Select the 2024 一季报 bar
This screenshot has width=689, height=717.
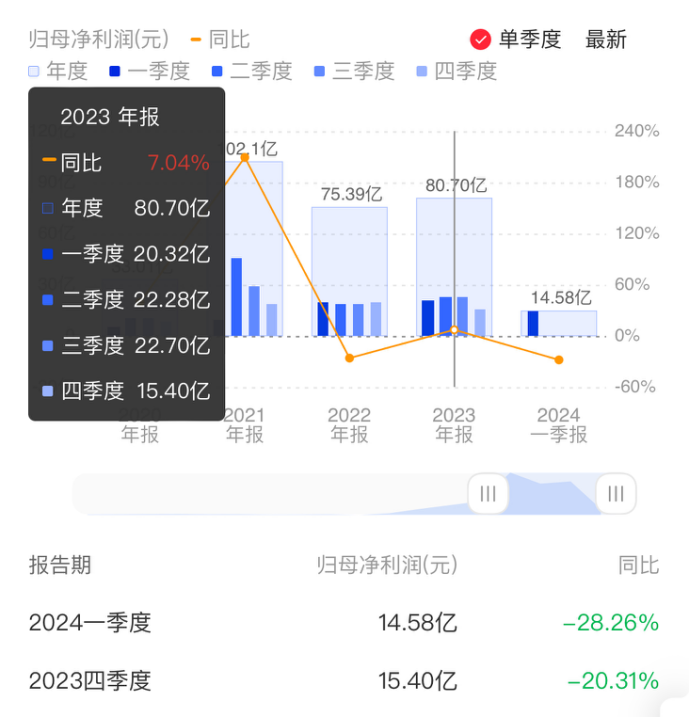click(558, 323)
